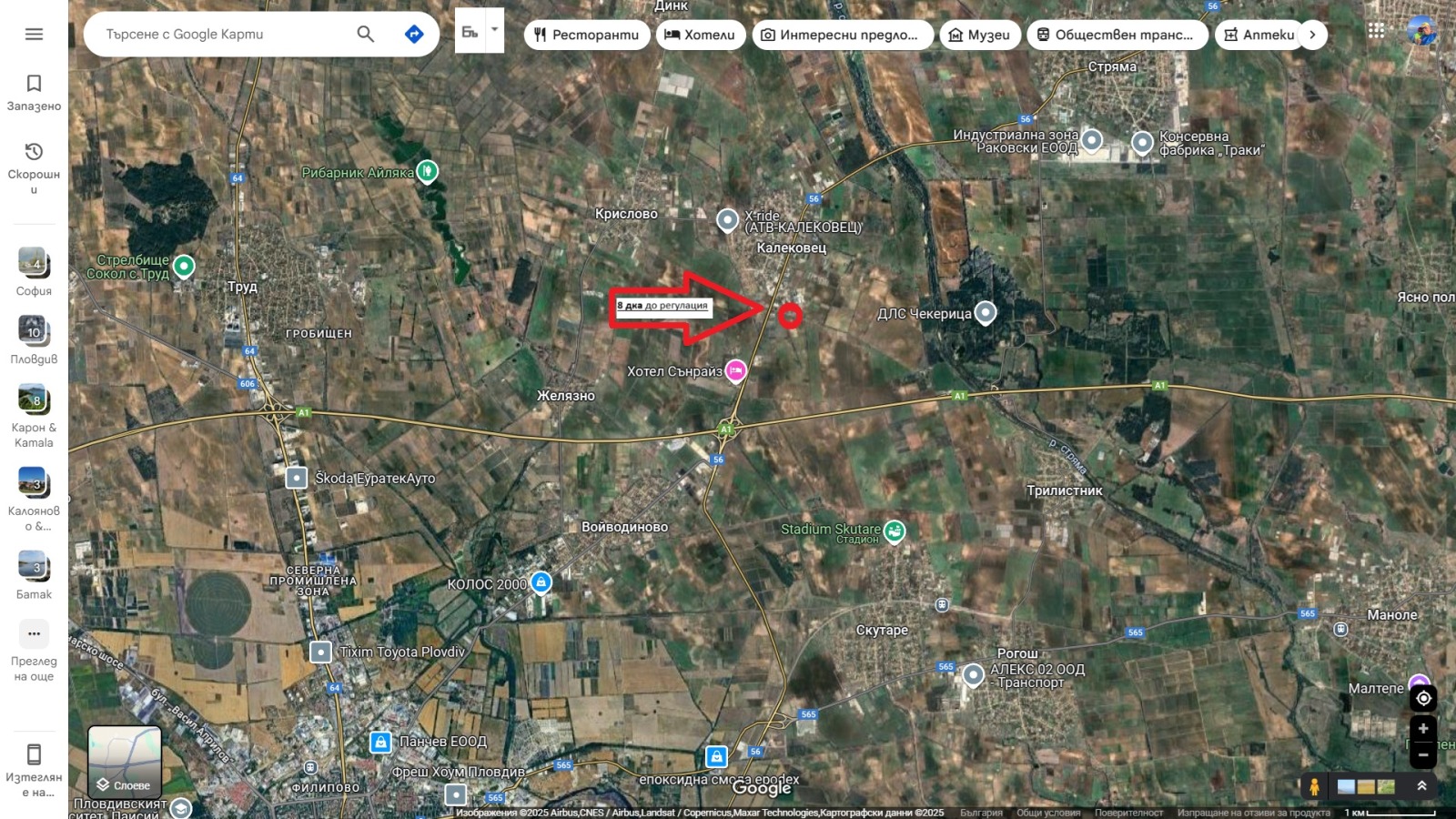This screenshot has width=1456, height=819.
Task: Select the Обществен транспорт chip
Action: pos(1117,35)
